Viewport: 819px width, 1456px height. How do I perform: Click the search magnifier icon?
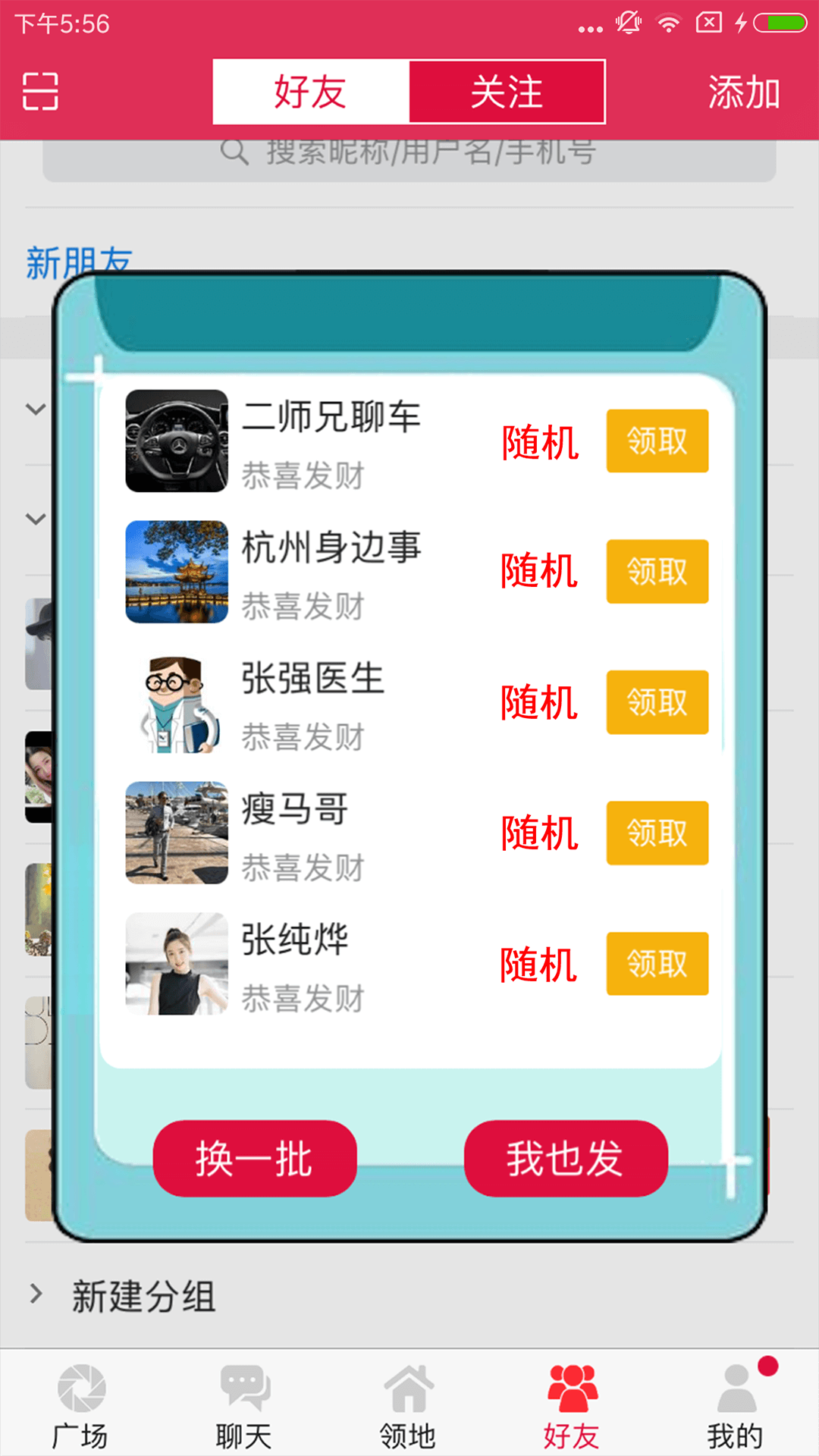pyautogui.click(x=235, y=151)
